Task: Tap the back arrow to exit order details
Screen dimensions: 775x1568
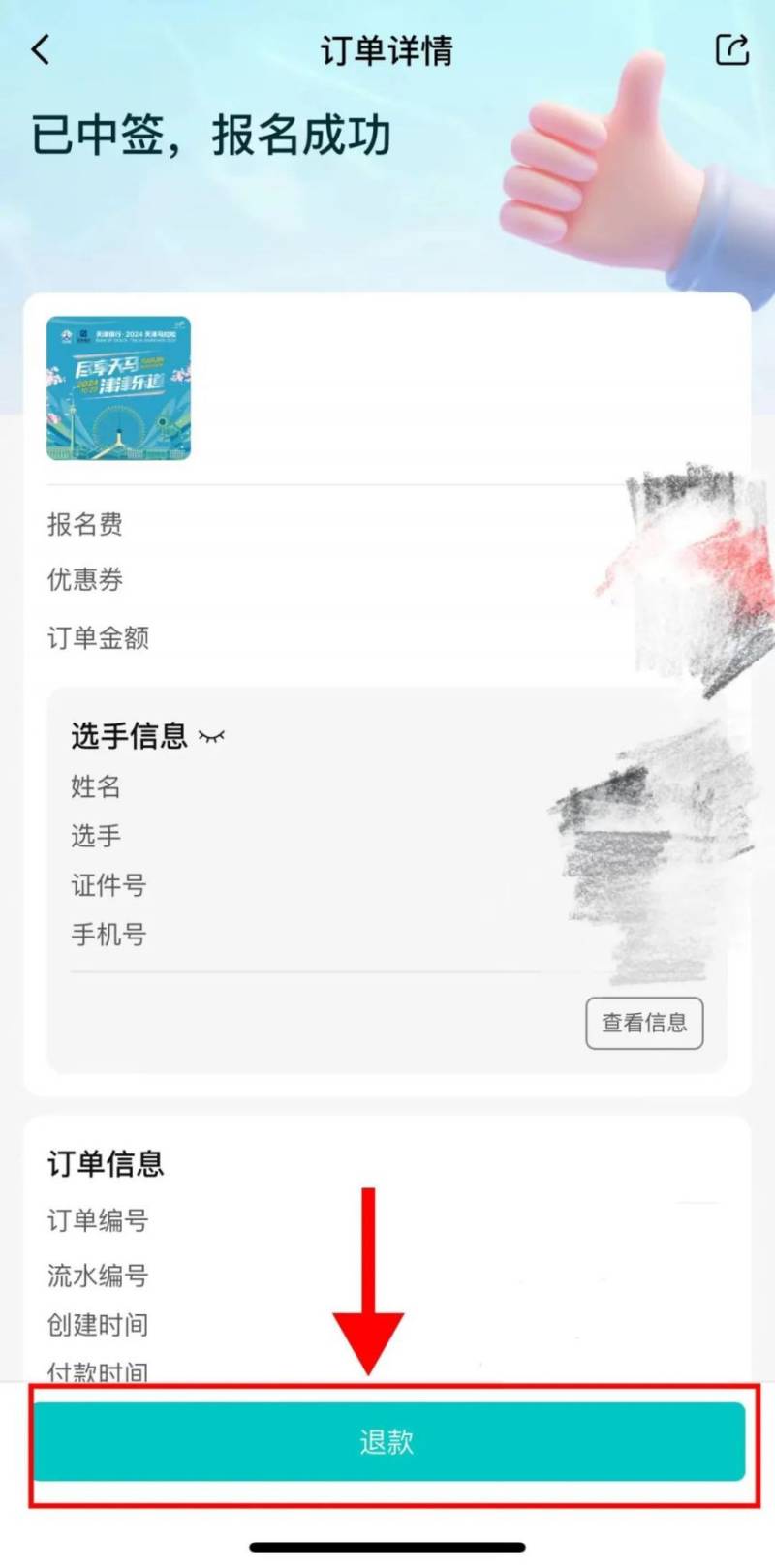Action: point(40,50)
